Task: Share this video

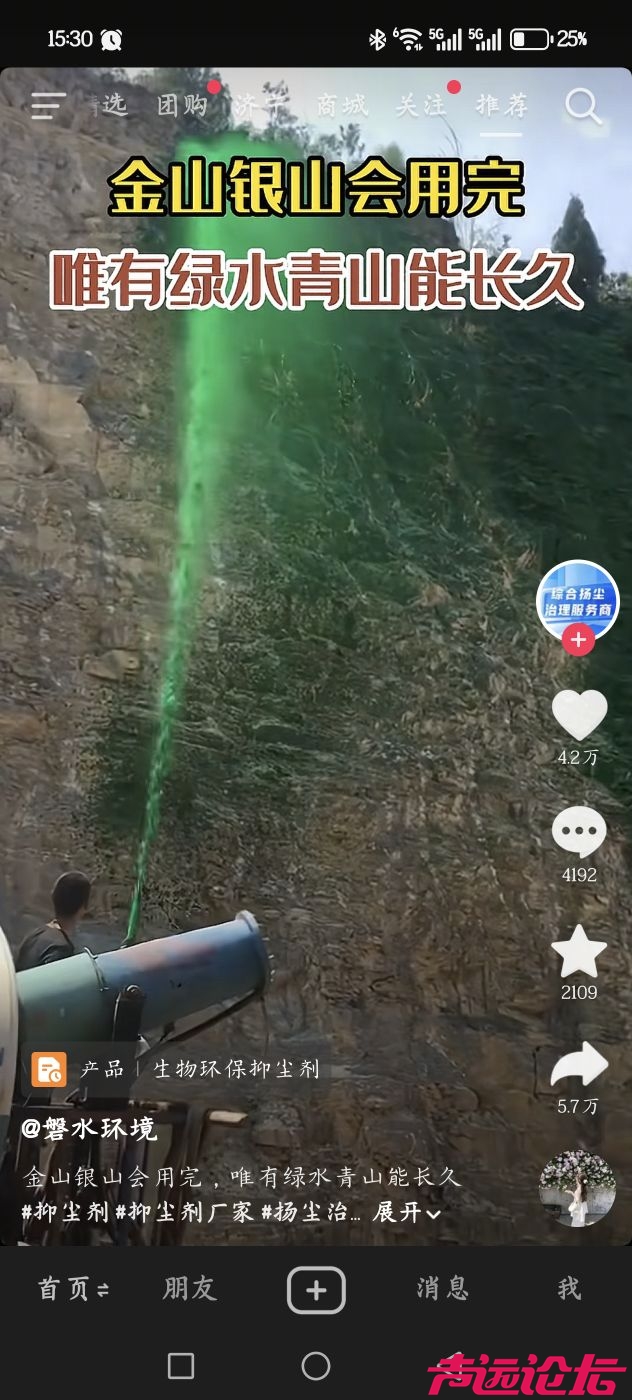Action: (579, 1066)
